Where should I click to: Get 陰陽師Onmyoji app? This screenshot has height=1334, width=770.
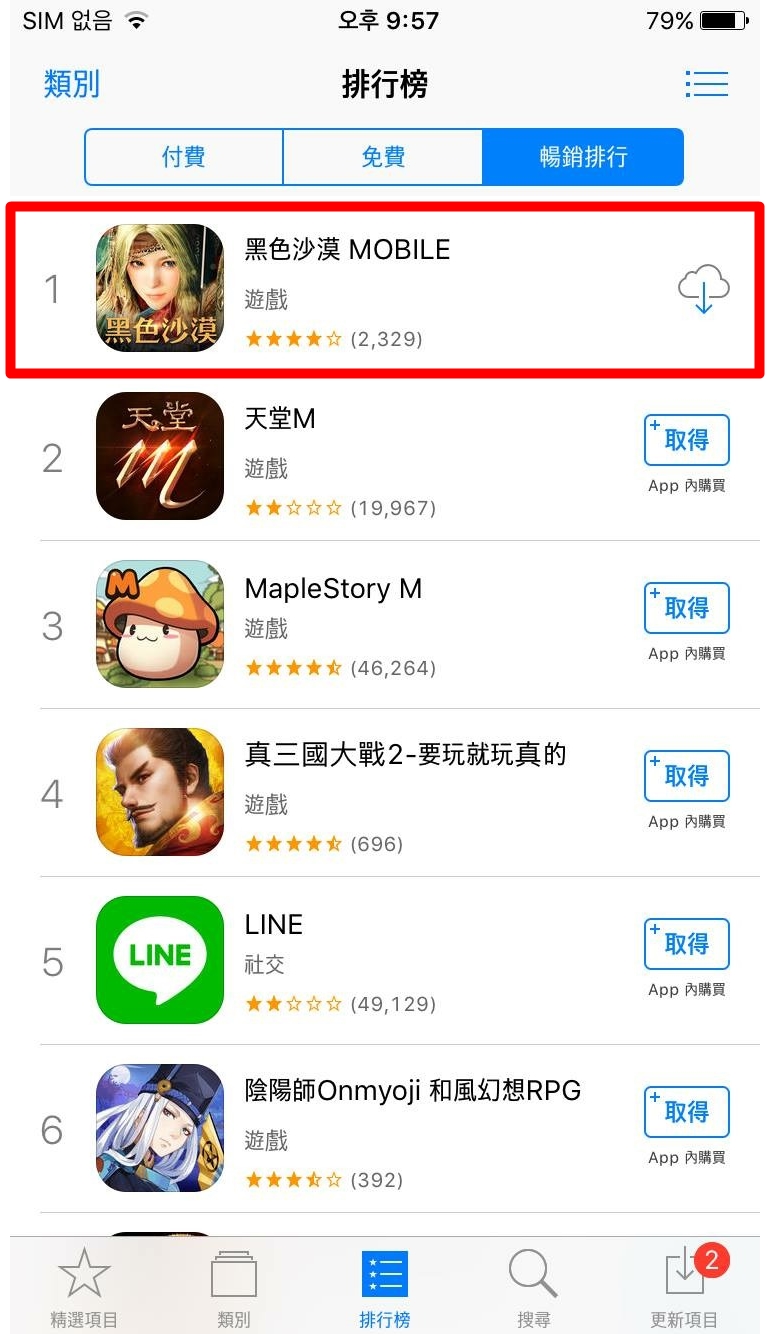click(687, 1112)
